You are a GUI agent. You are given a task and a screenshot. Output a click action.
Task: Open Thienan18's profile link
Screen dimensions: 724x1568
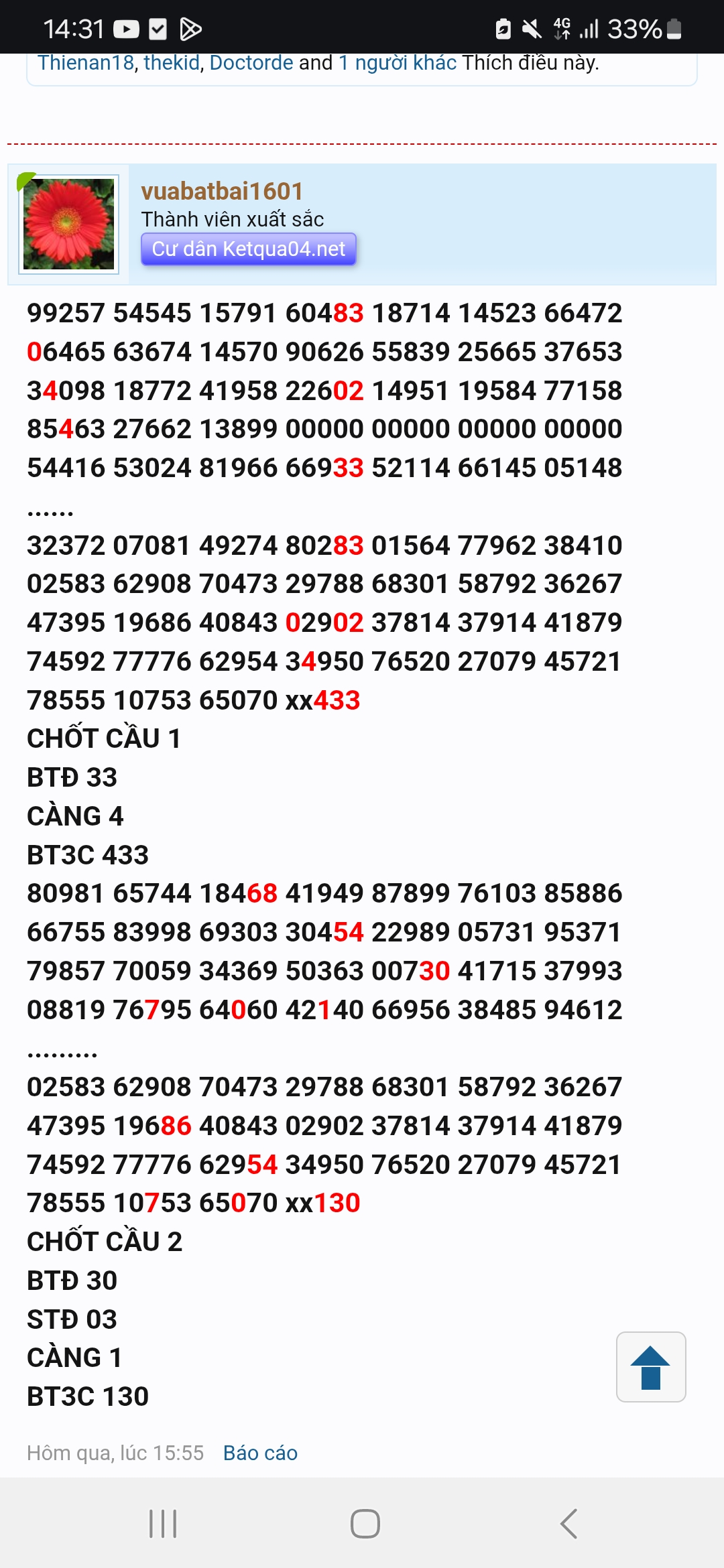[86, 63]
